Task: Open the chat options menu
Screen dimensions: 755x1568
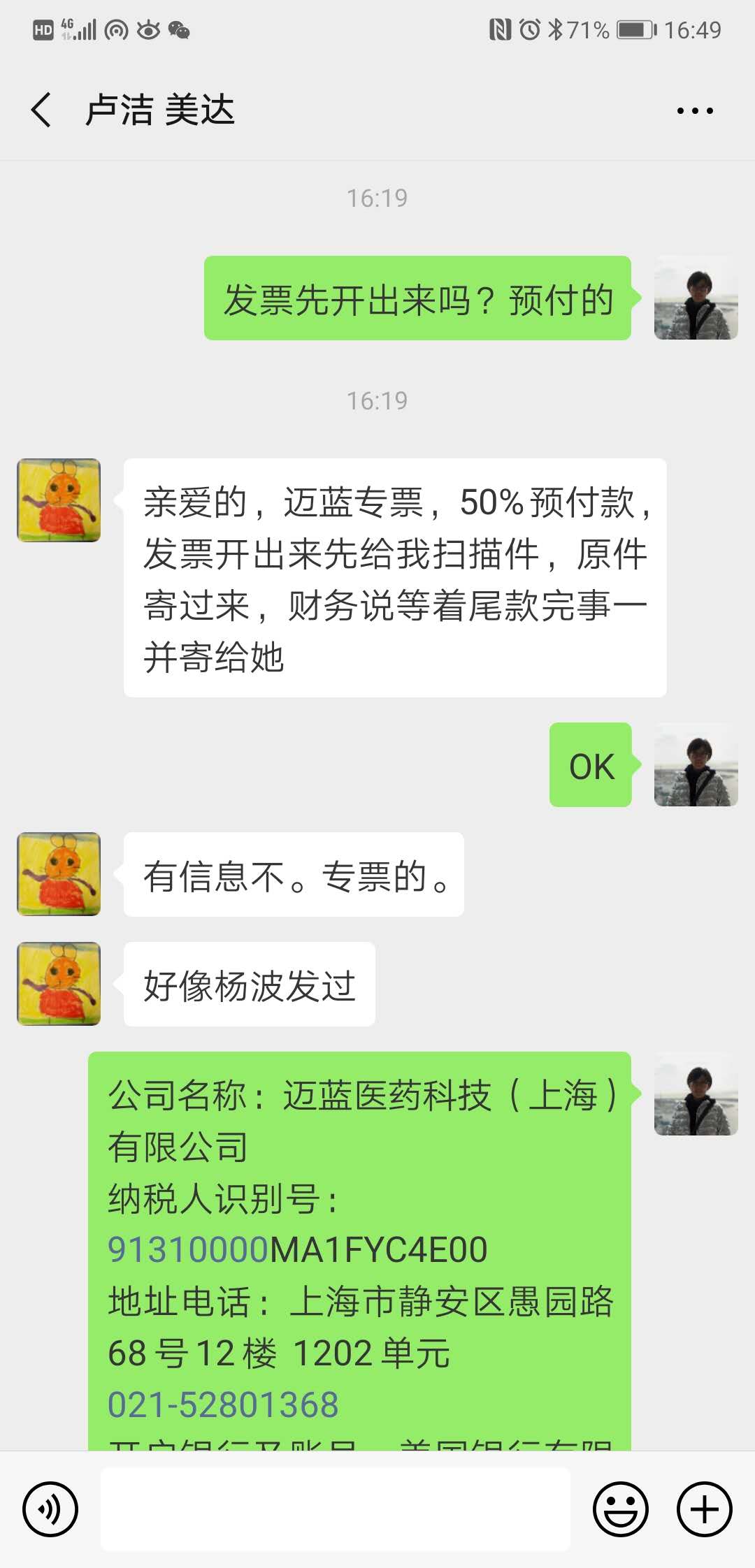Action: point(695,110)
